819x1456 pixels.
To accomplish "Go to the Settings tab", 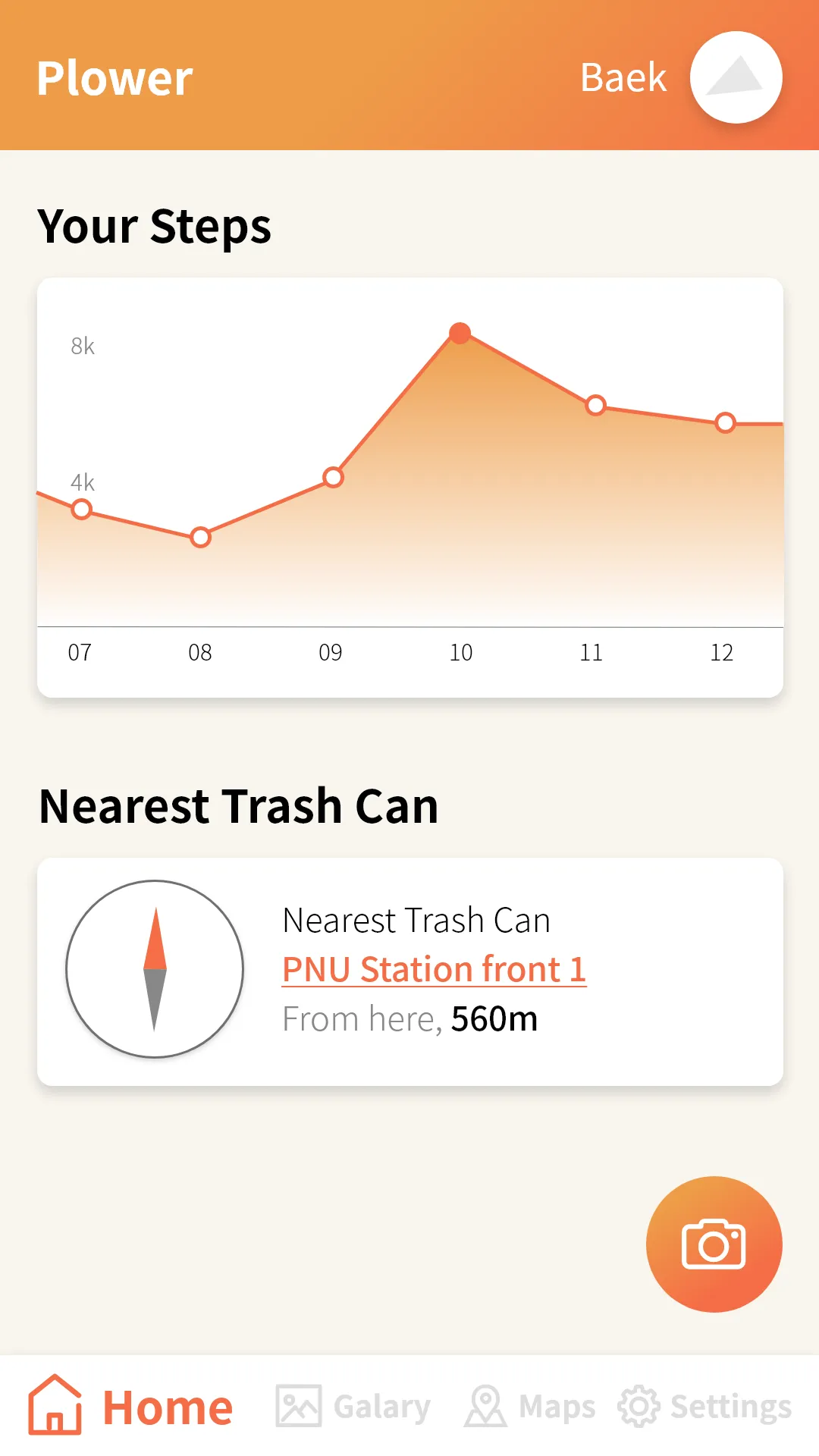I will (704, 1407).
